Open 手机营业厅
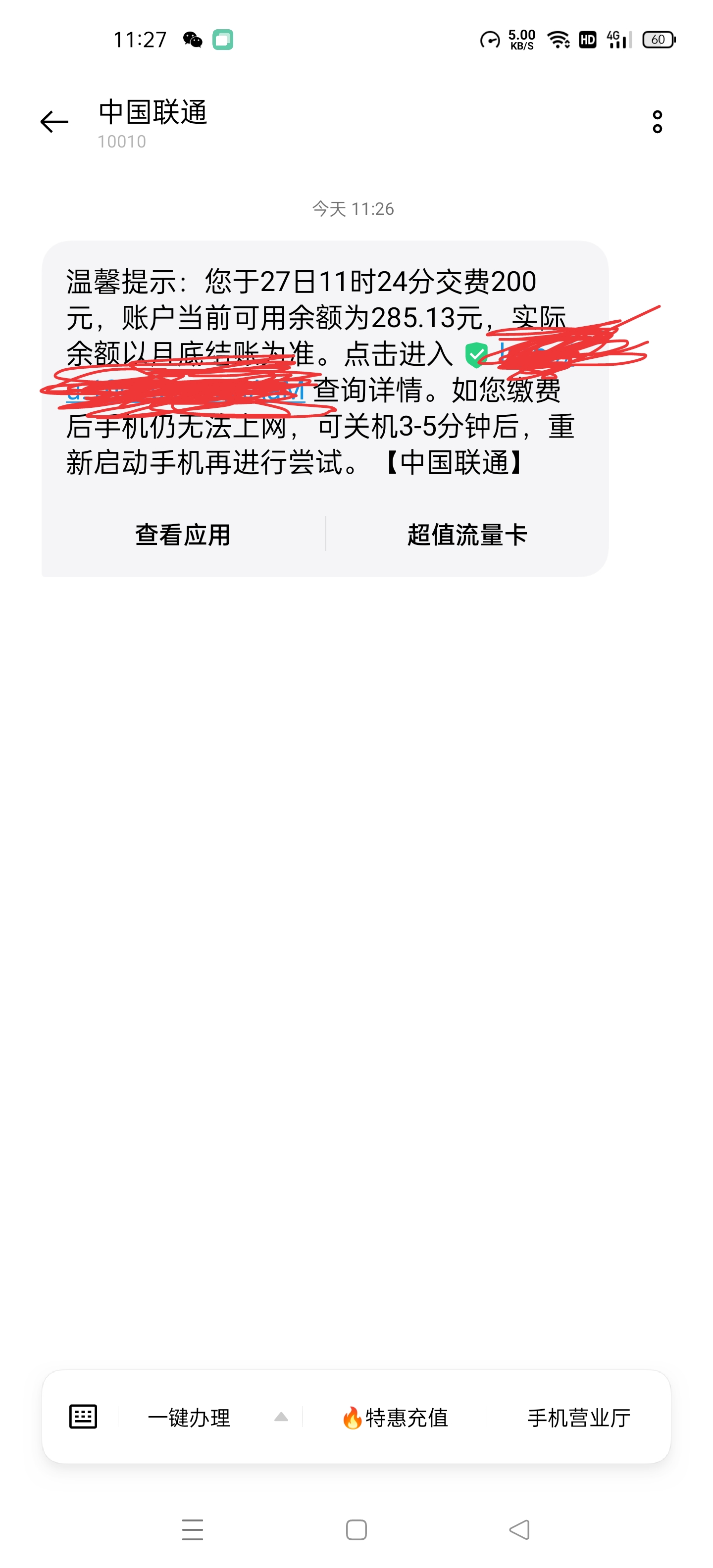 [578, 1417]
